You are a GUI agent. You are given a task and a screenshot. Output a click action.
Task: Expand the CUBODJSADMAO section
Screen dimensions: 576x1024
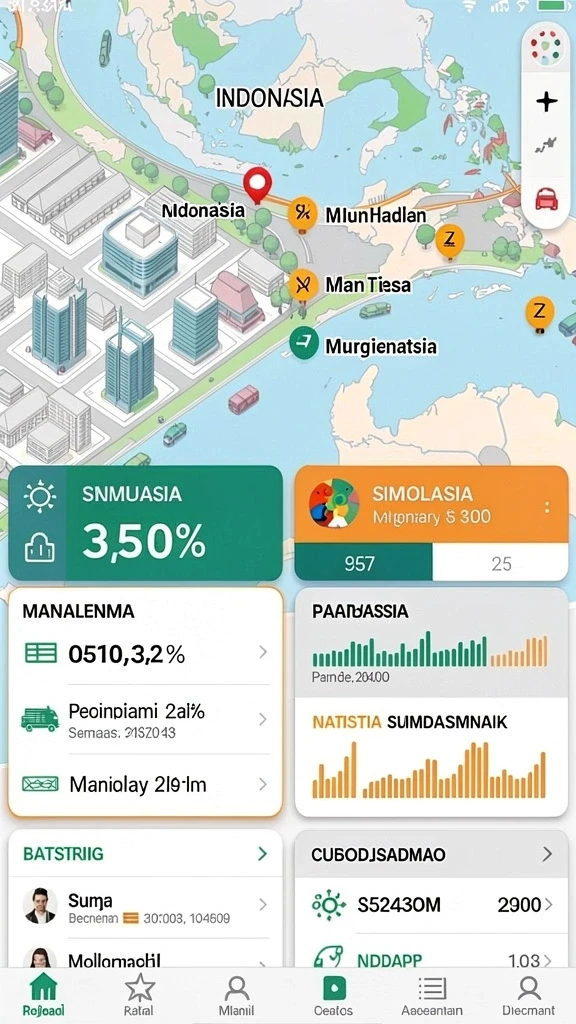pos(432,854)
